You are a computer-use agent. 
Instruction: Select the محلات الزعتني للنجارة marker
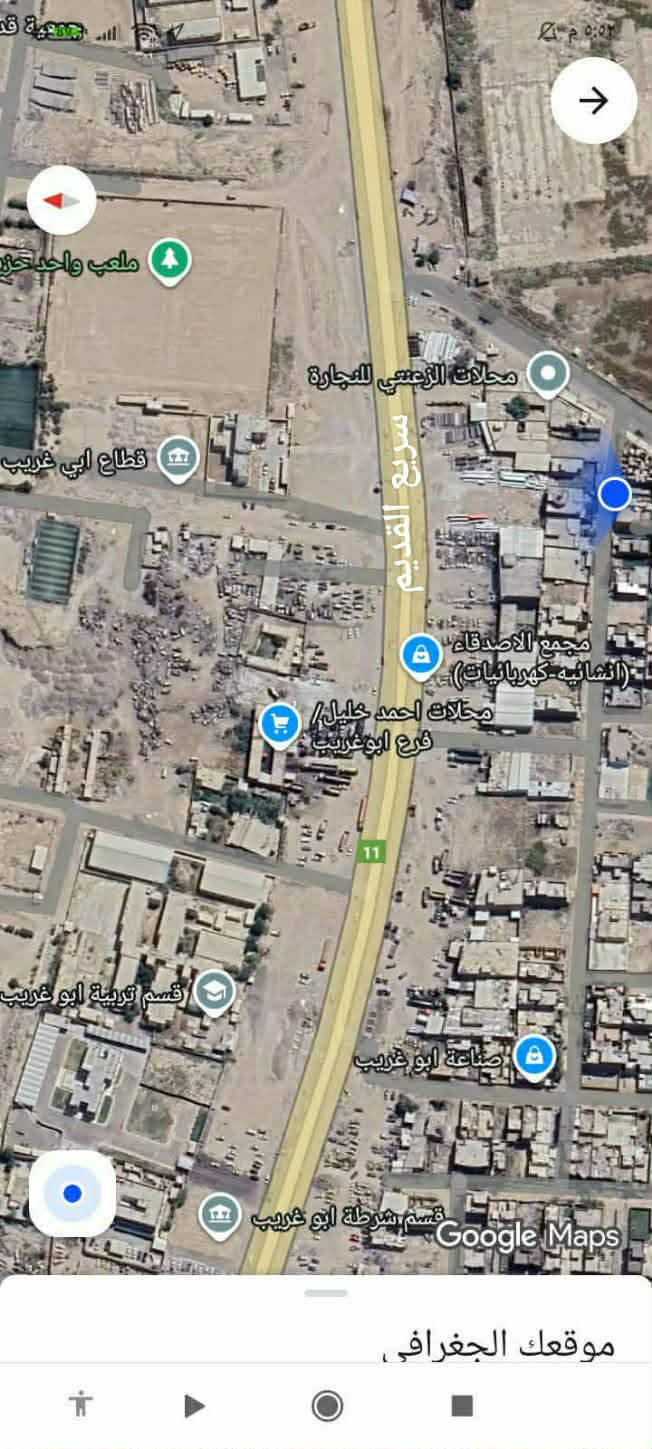point(547,374)
